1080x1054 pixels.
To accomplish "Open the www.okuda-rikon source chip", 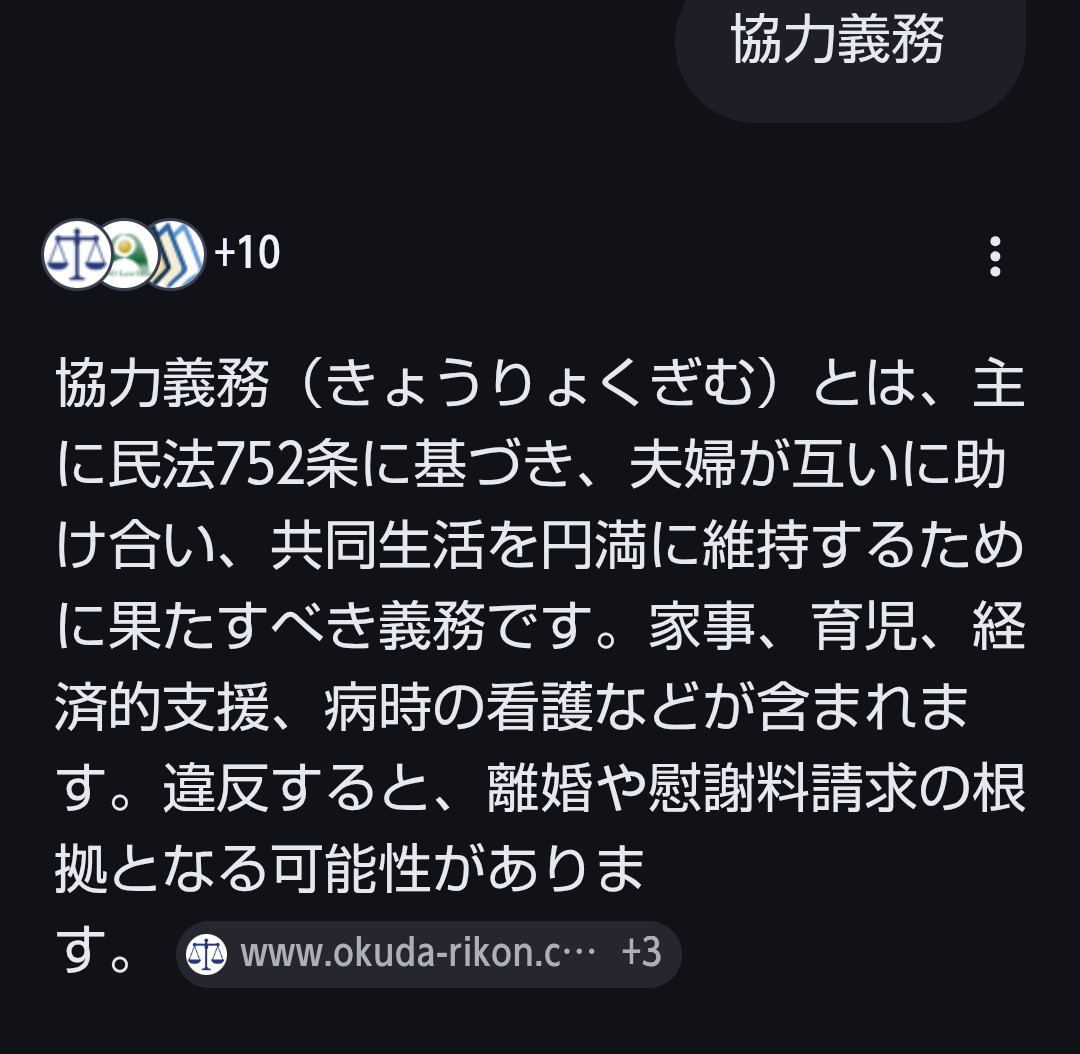I will pos(428,953).
